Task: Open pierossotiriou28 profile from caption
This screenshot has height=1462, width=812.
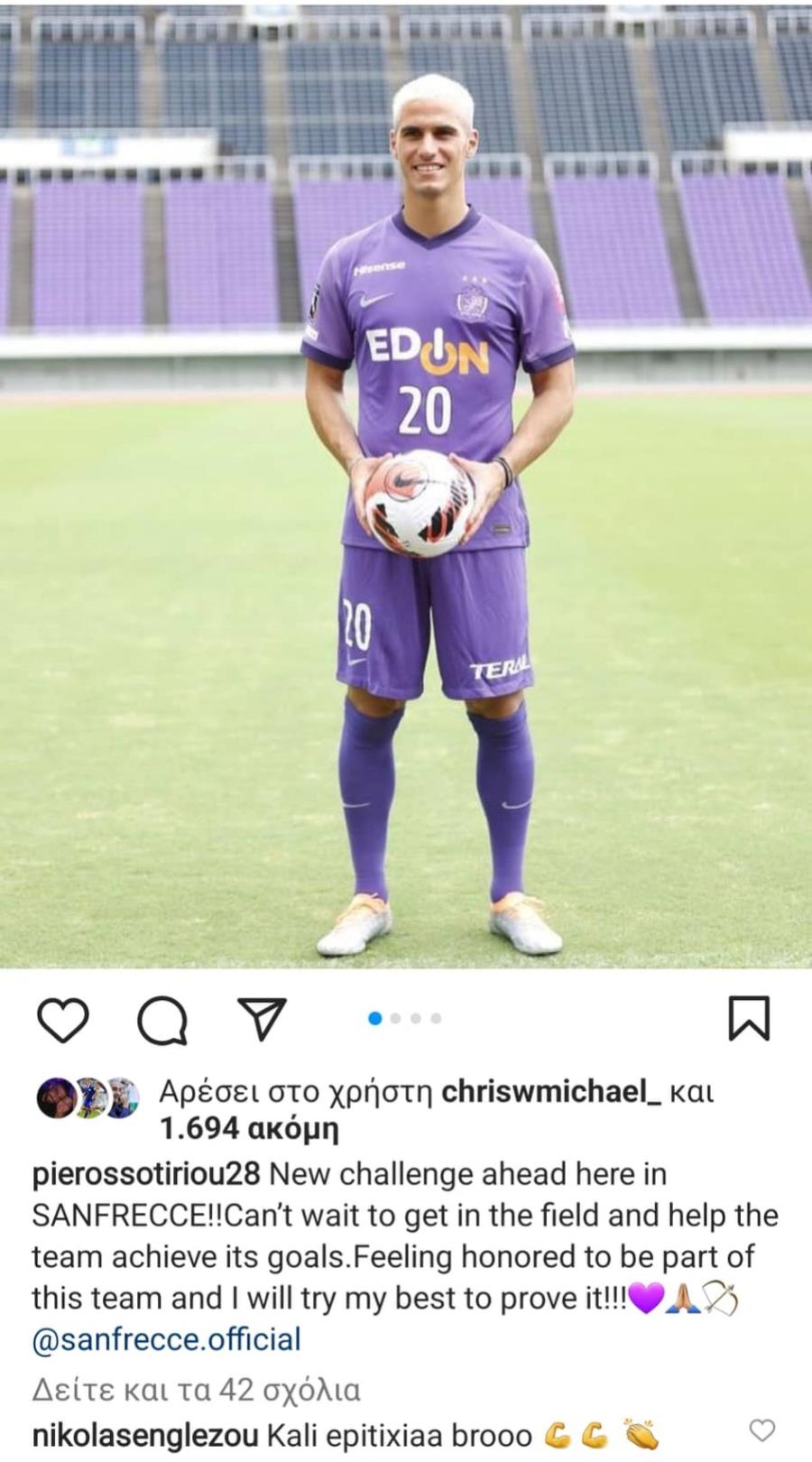Action: 146,1174
